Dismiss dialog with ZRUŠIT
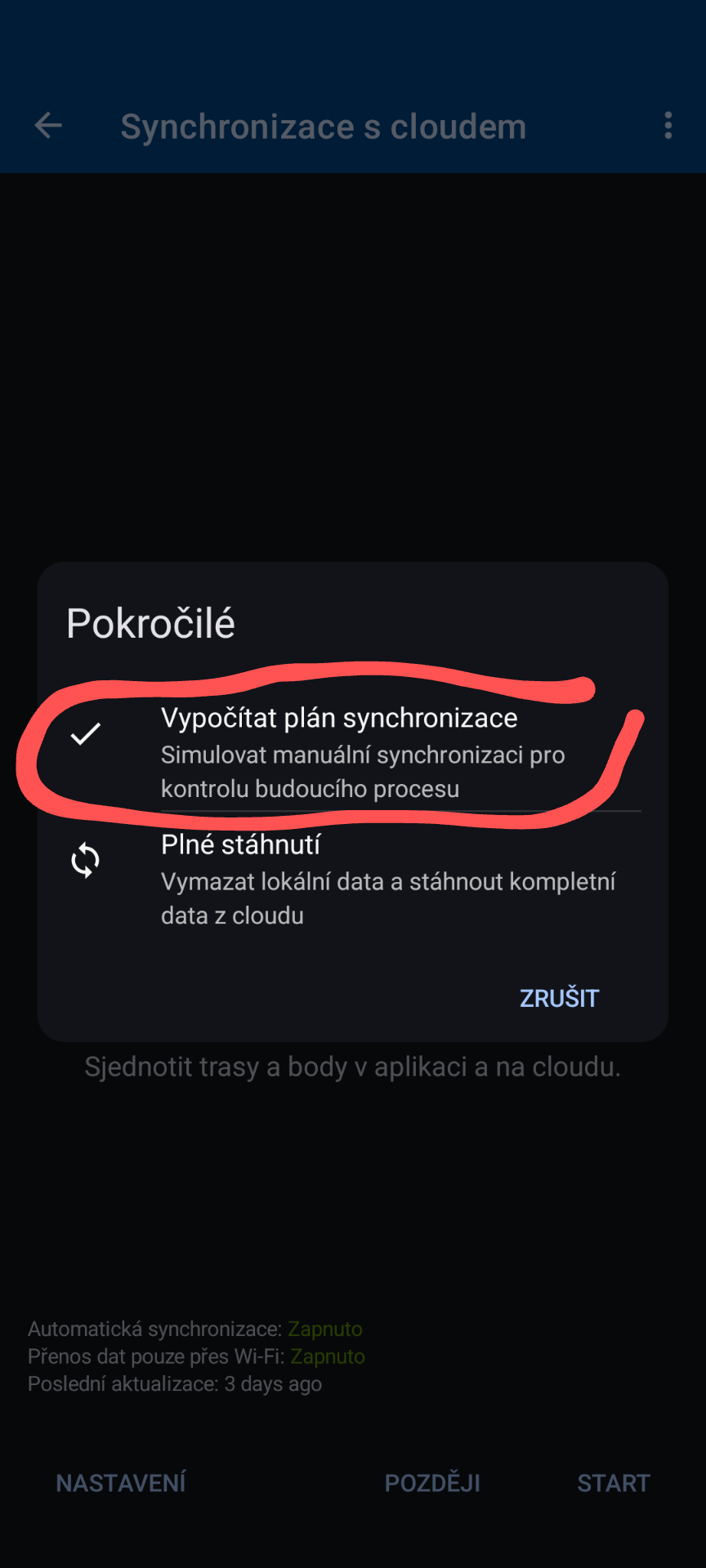The image size is (706, 1568). pos(559,998)
